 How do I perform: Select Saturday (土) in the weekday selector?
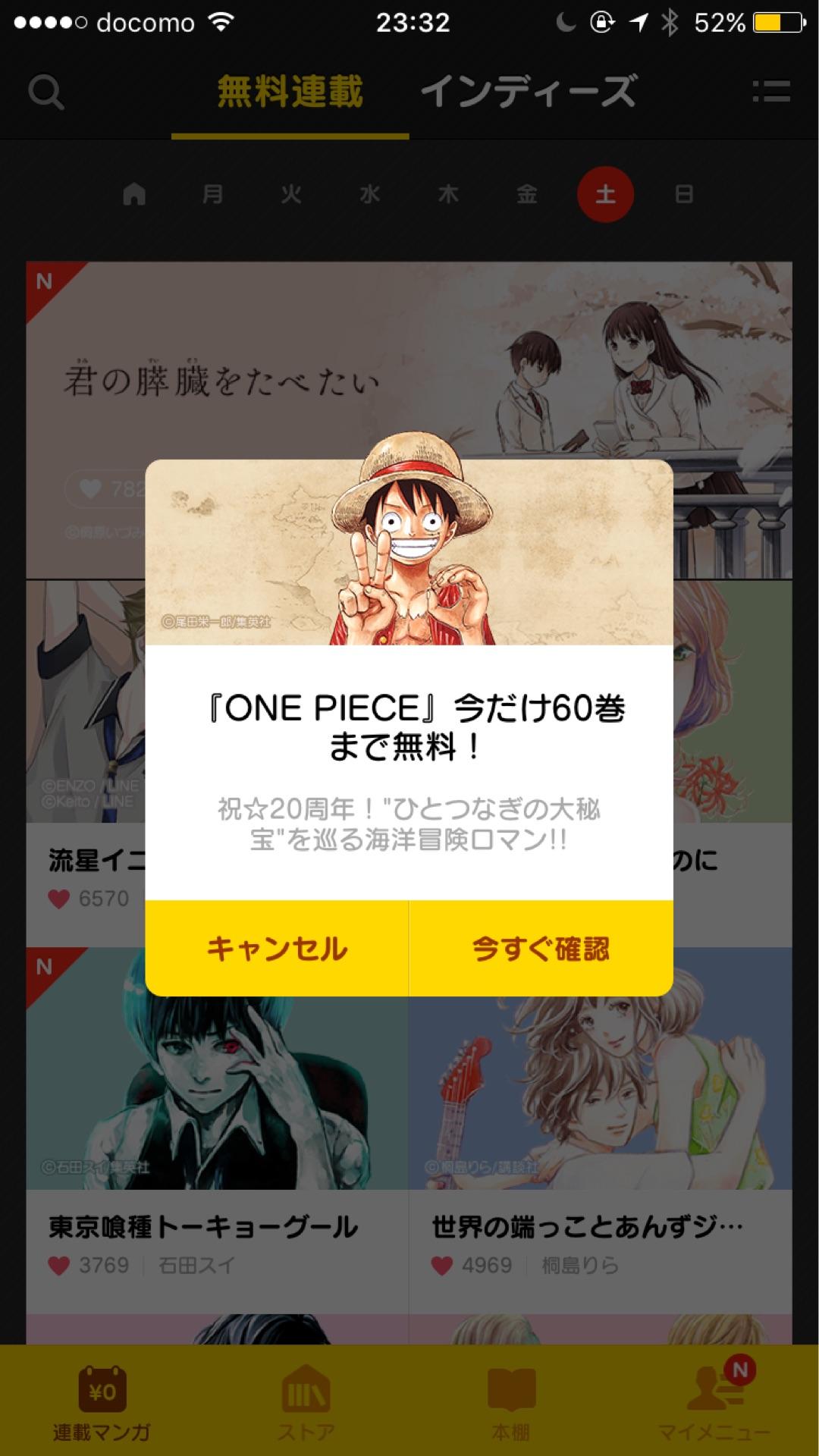tap(605, 194)
